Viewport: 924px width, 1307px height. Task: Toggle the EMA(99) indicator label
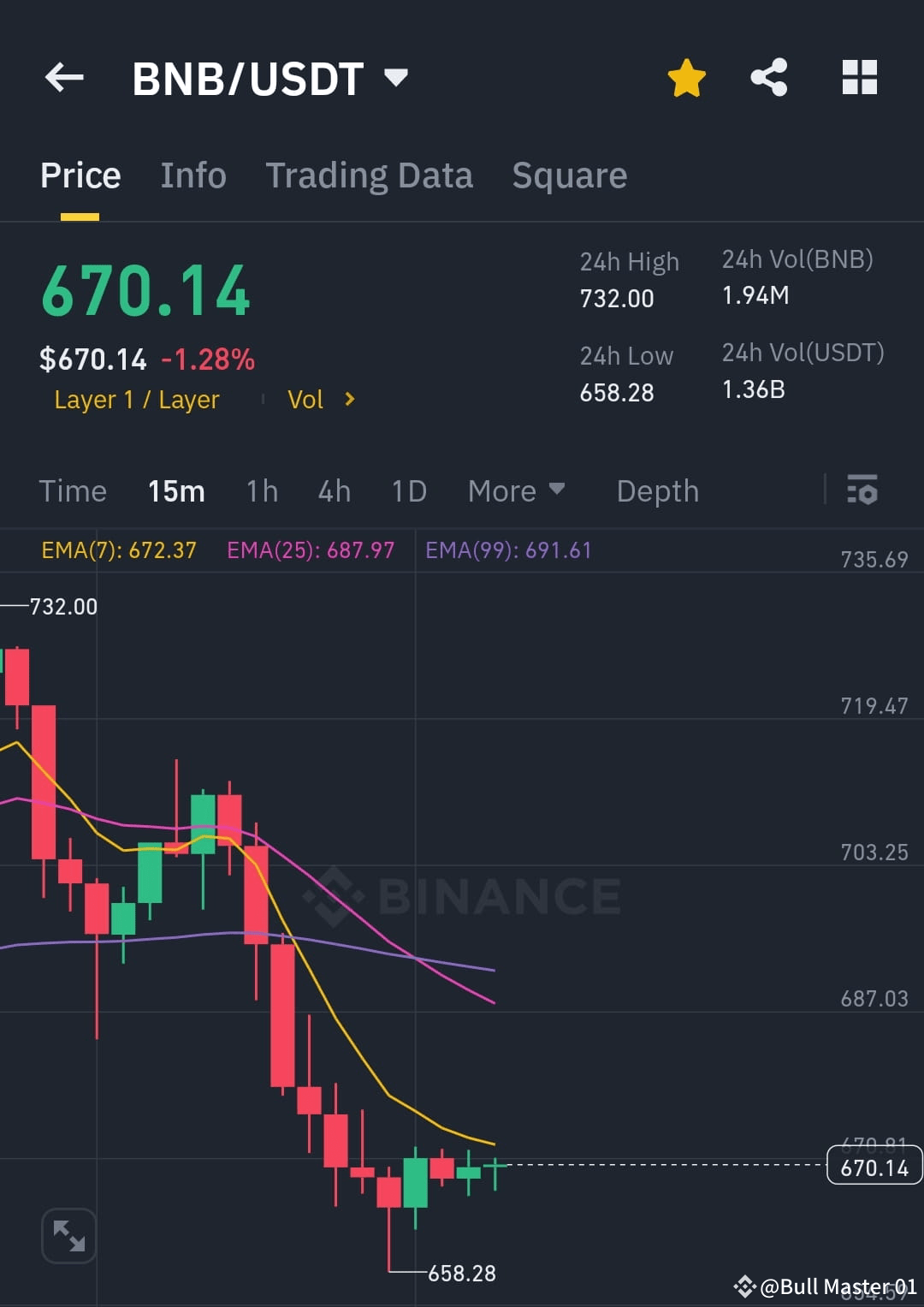click(x=509, y=550)
